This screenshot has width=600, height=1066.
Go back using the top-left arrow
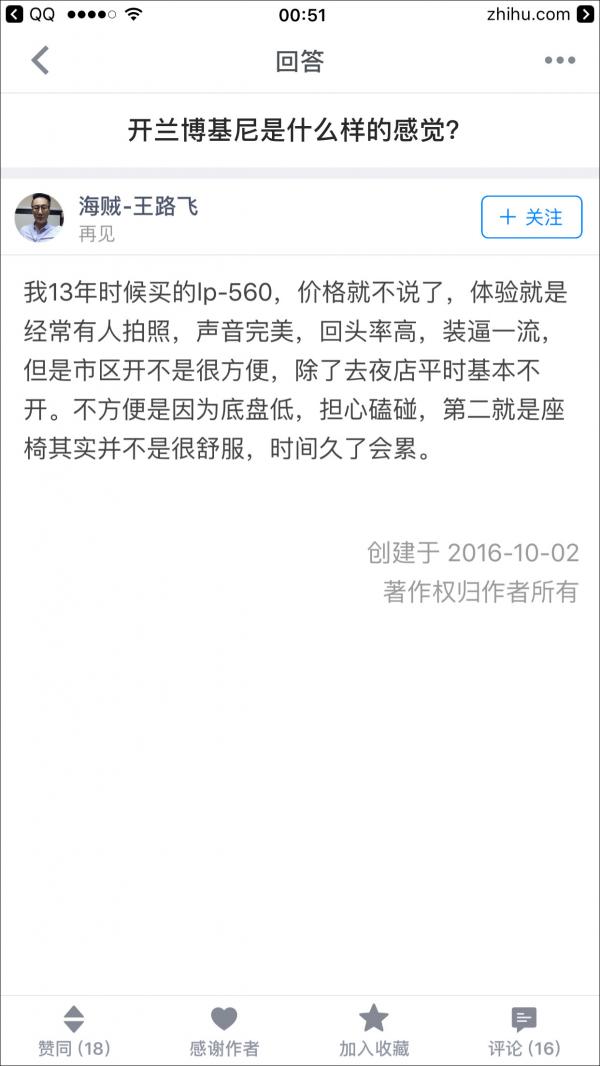click(x=40, y=61)
